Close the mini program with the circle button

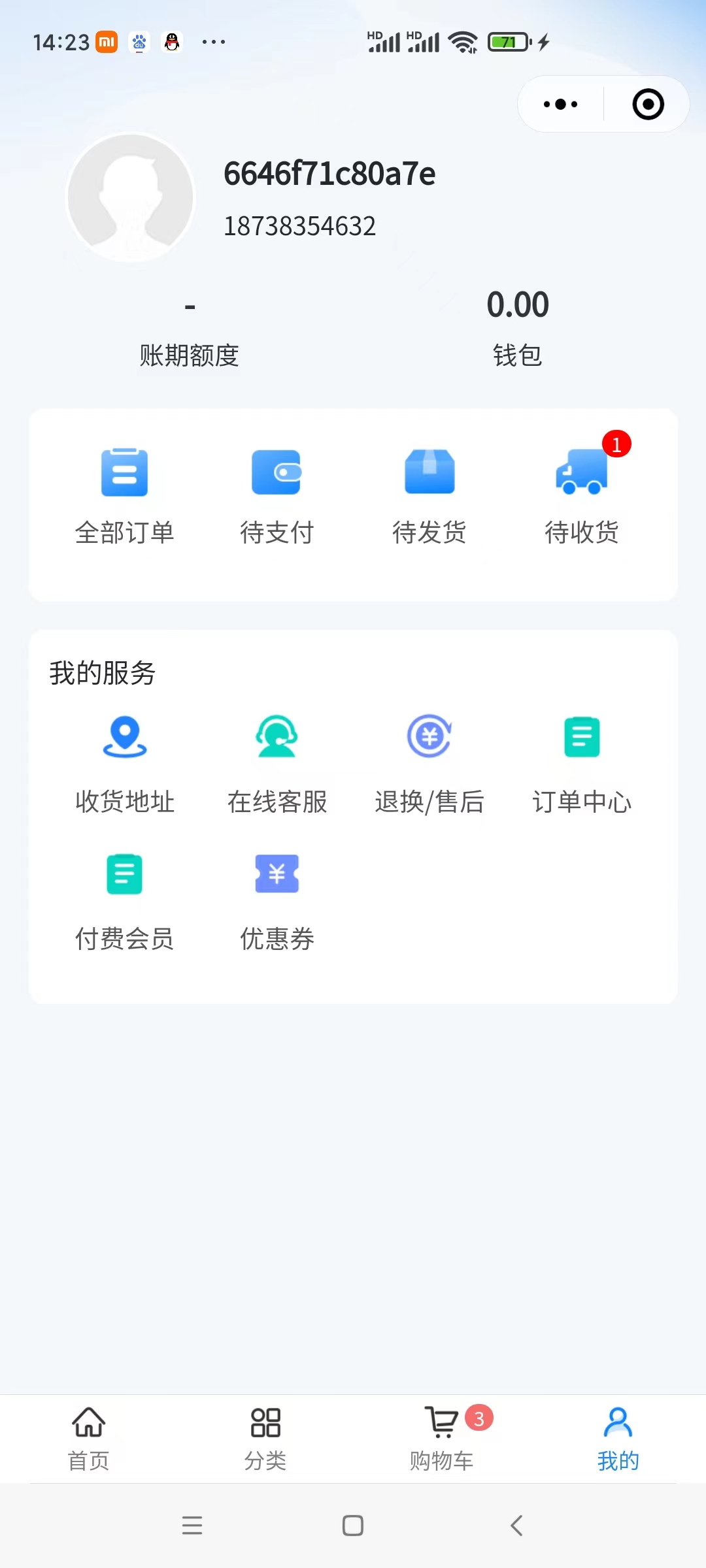point(648,105)
